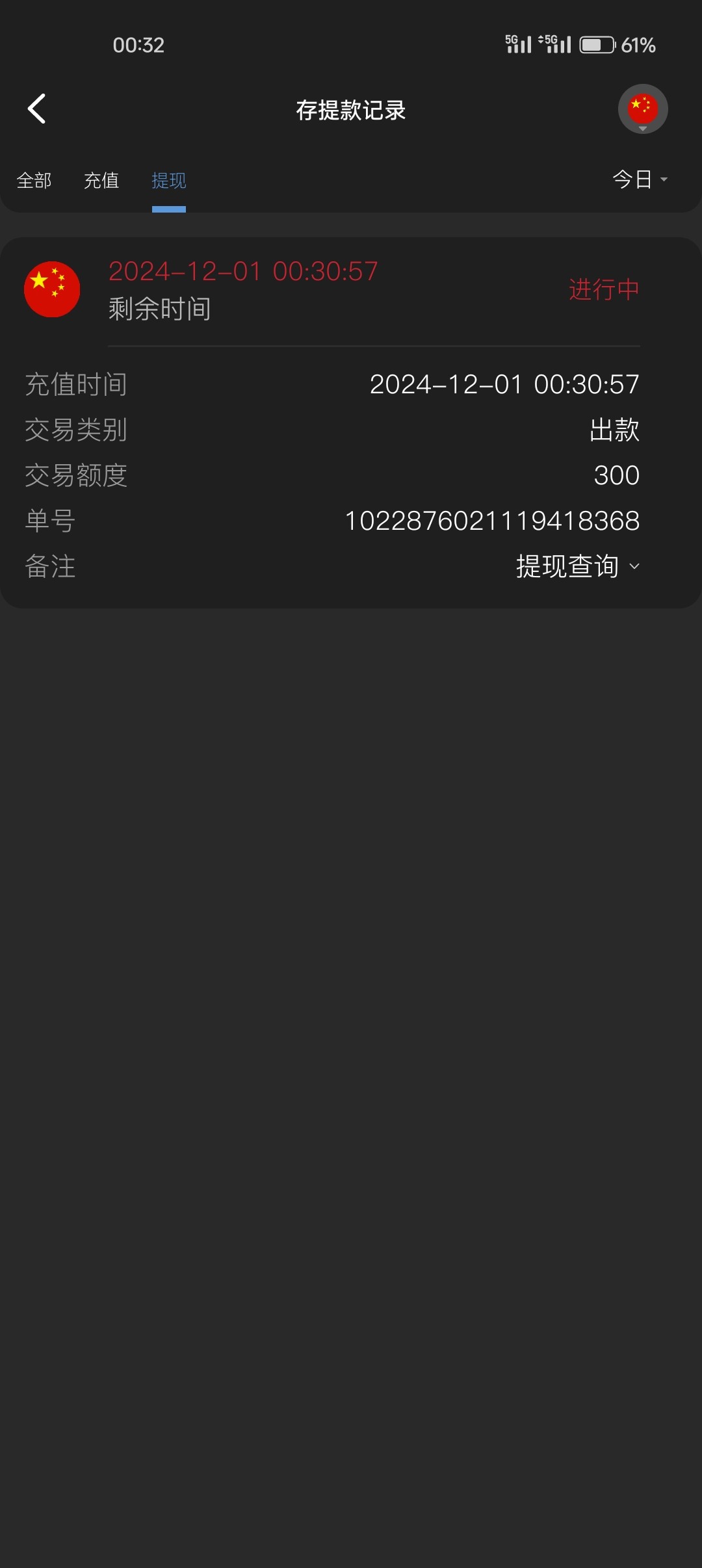Open the 今日 date filter dropdown

pyautogui.click(x=640, y=179)
